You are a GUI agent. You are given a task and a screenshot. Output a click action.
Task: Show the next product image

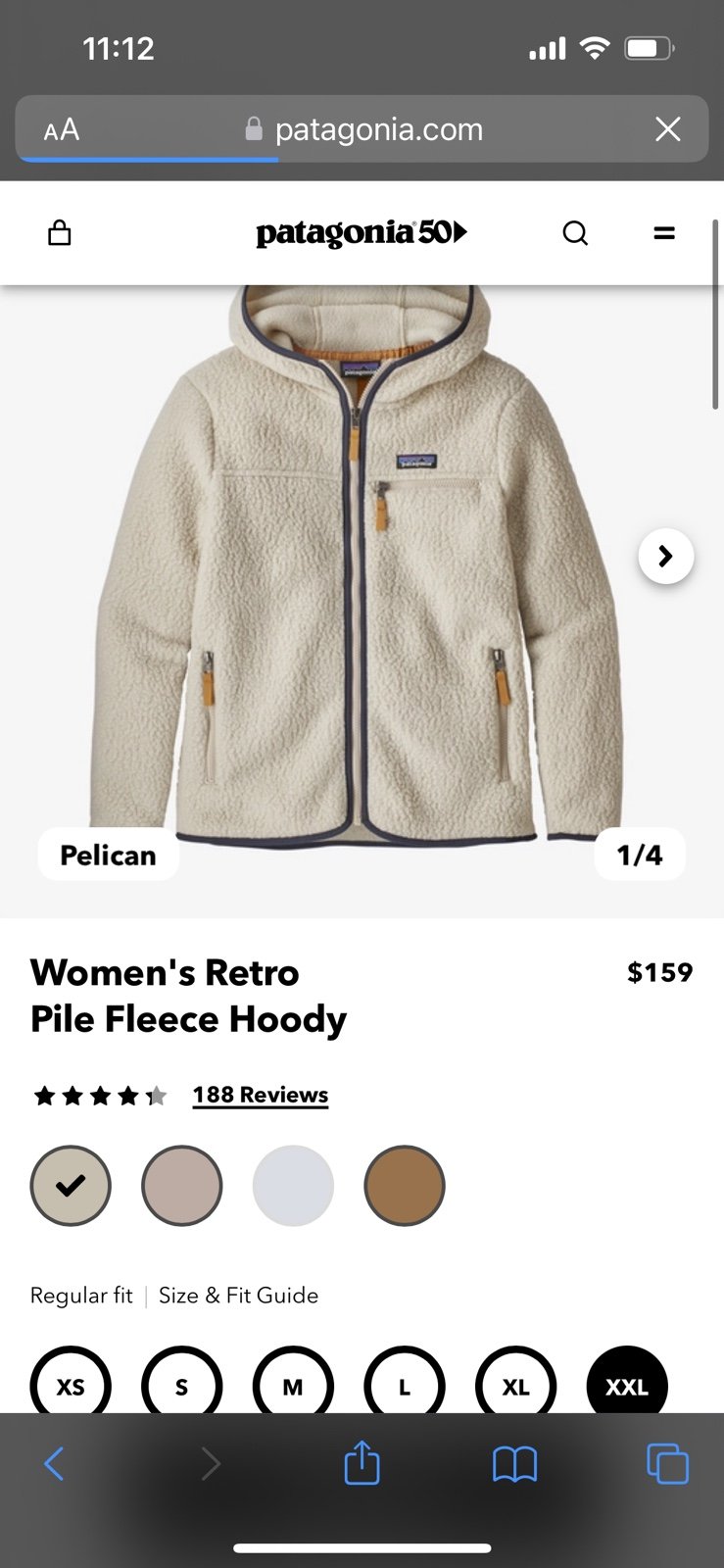pyautogui.click(x=666, y=556)
